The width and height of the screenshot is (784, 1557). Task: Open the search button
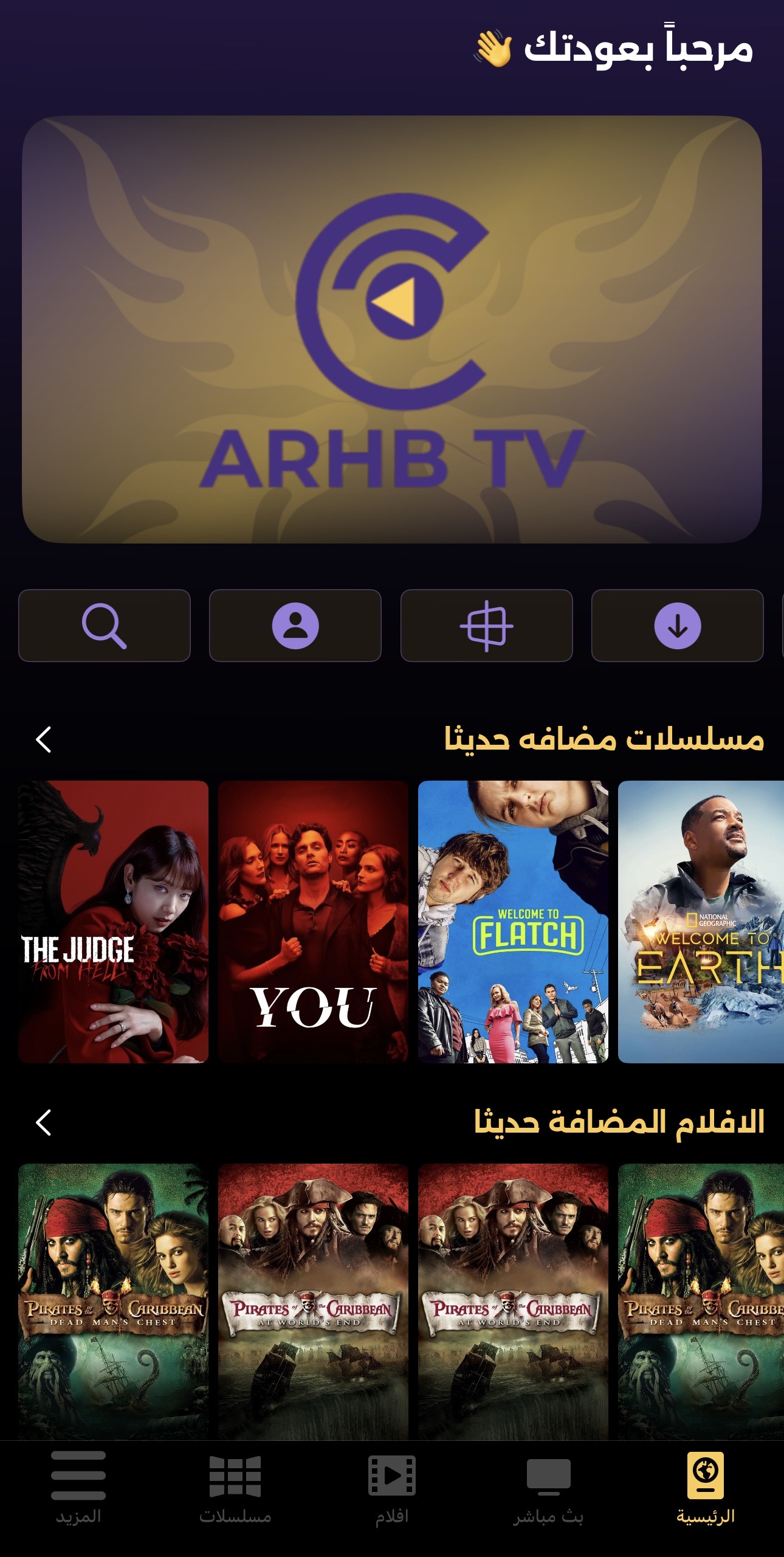tap(104, 625)
